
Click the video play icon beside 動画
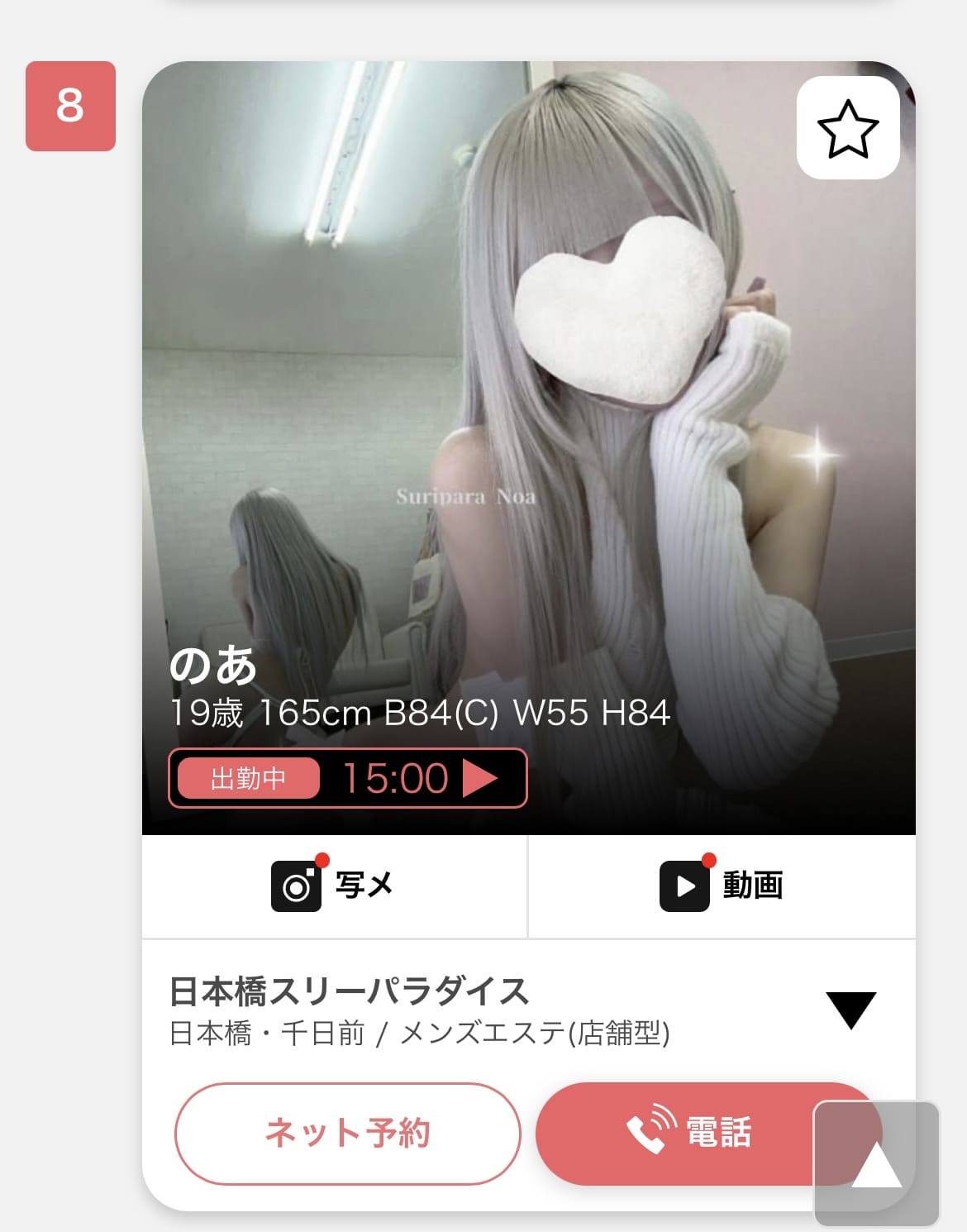684,886
